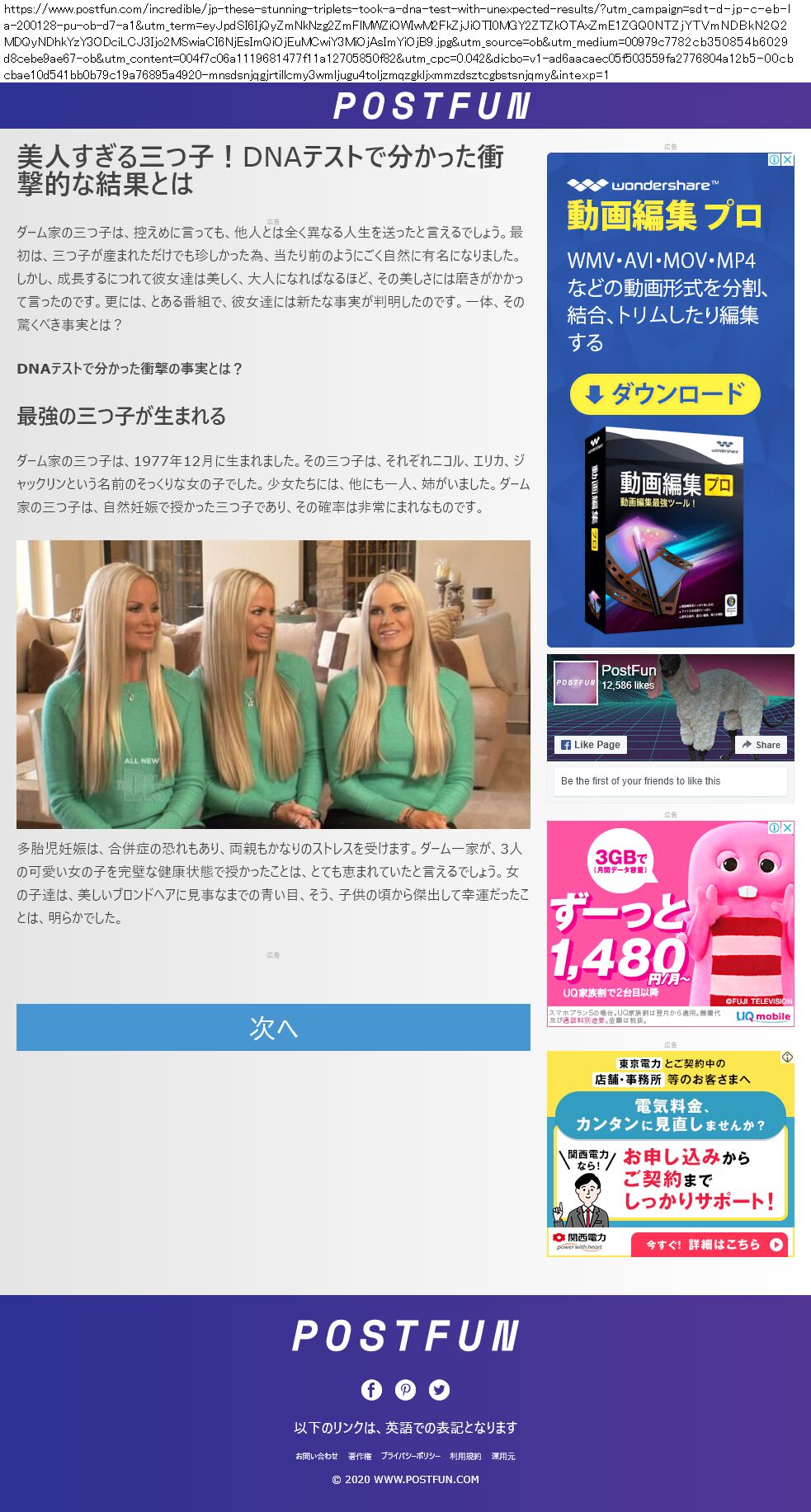This screenshot has height=1512, width=811.
Task: Open the PostFun Facebook icon in the footer
Action: coord(371,1390)
